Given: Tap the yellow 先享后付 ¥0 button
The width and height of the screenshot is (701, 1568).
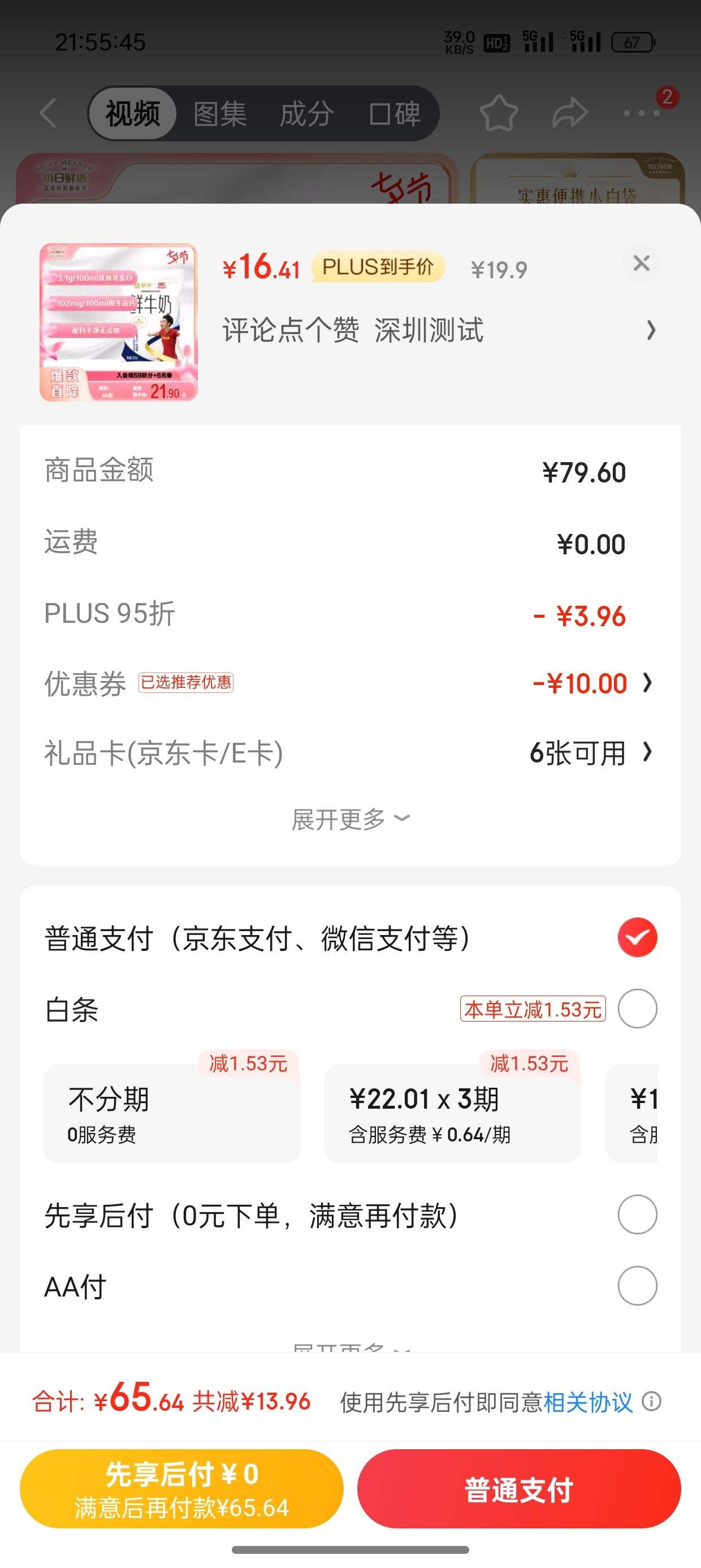Looking at the screenshot, I should click(x=181, y=1489).
